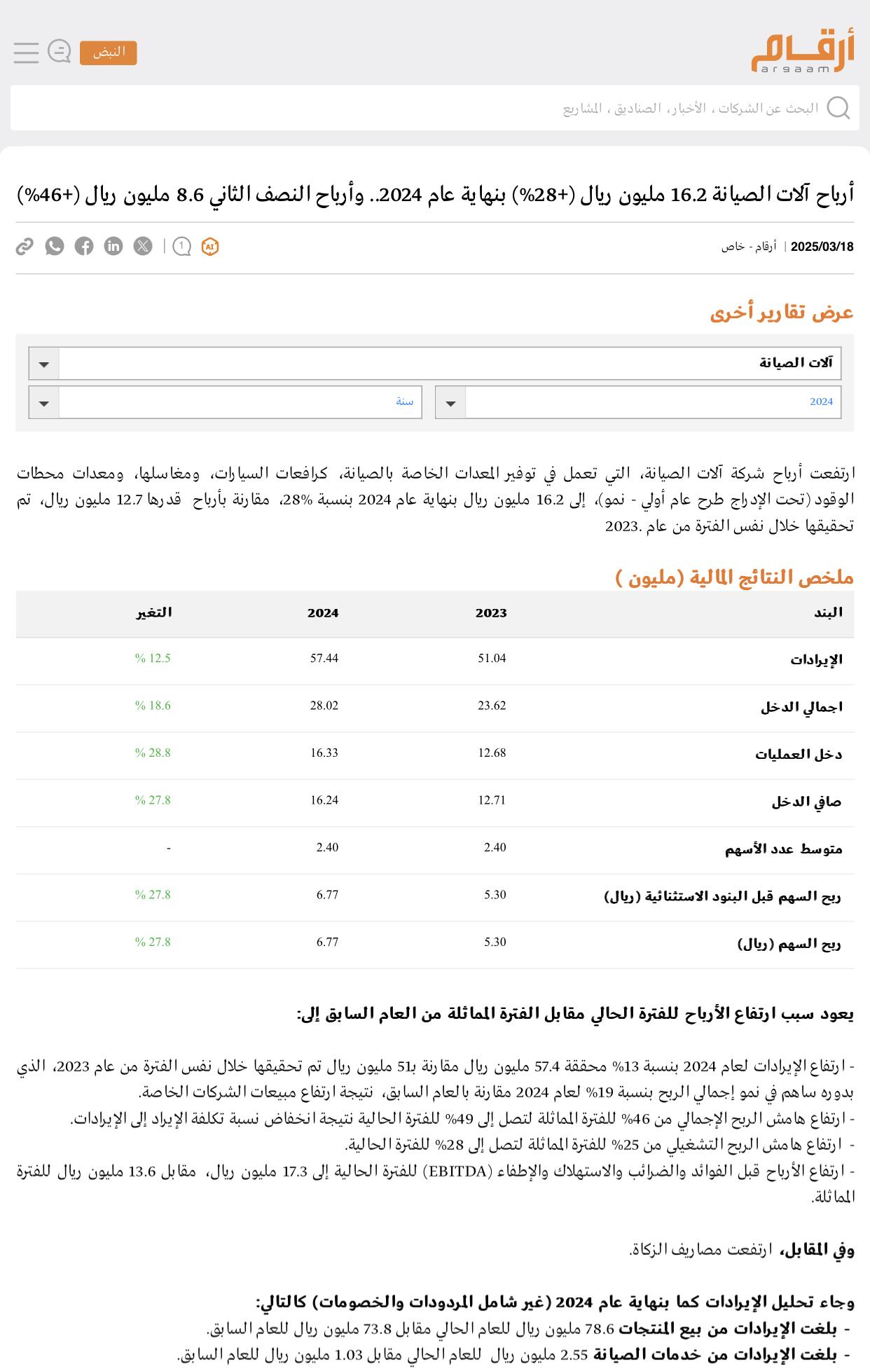870x1372 pixels.
Task: Open the chat bubble icon in header
Action: click(x=60, y=52)
